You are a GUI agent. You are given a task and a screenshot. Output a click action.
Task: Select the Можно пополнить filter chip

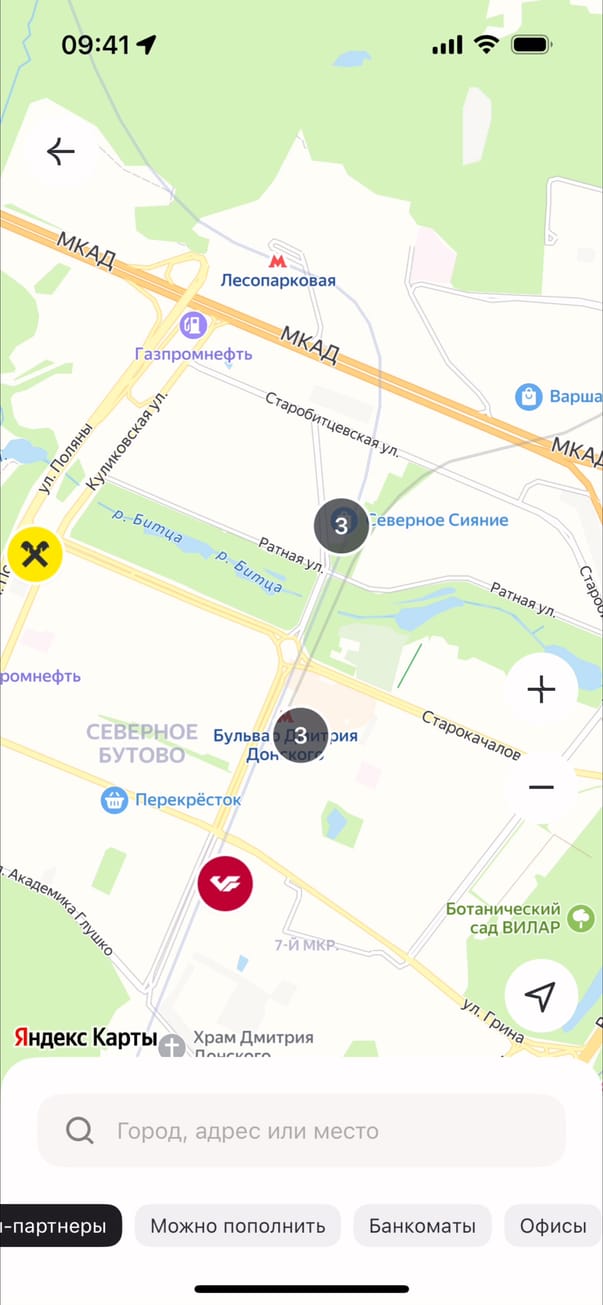click(238, 1226)
